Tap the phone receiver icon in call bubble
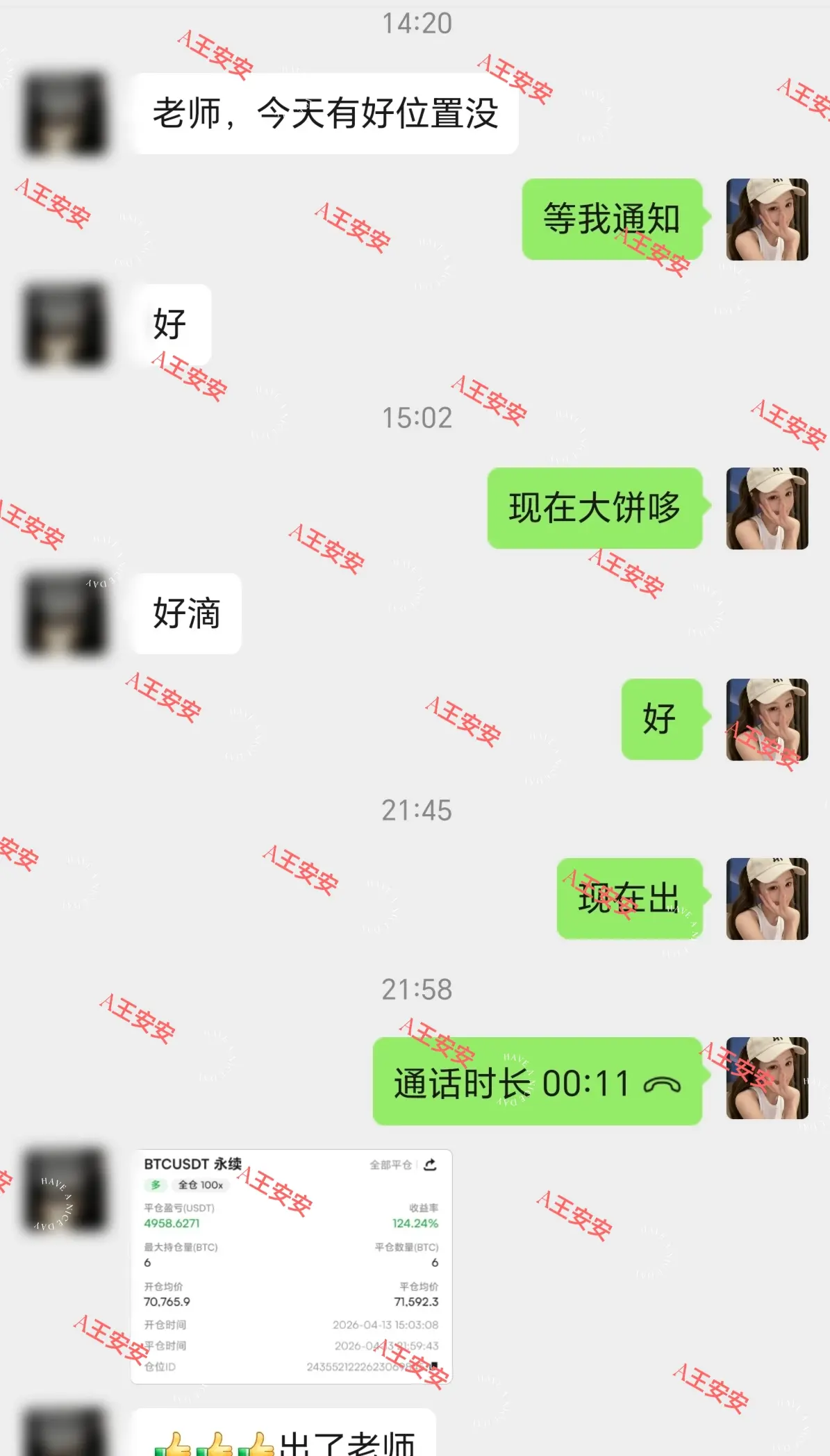Image resolution: width=830 pixels, height=1456 pixels. click(663, 1084)
